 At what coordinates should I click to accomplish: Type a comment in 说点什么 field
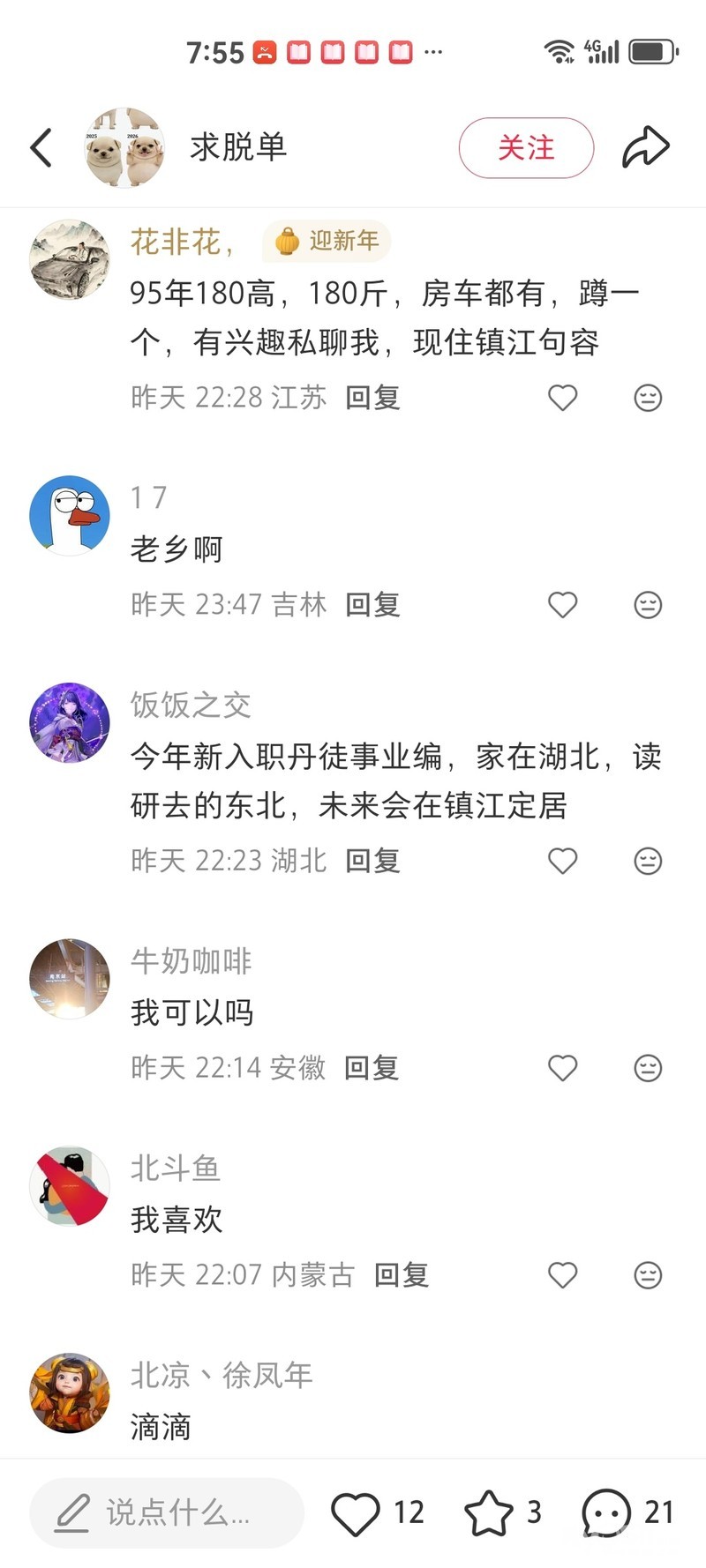pyautogui.click(x=167, y=1513)
